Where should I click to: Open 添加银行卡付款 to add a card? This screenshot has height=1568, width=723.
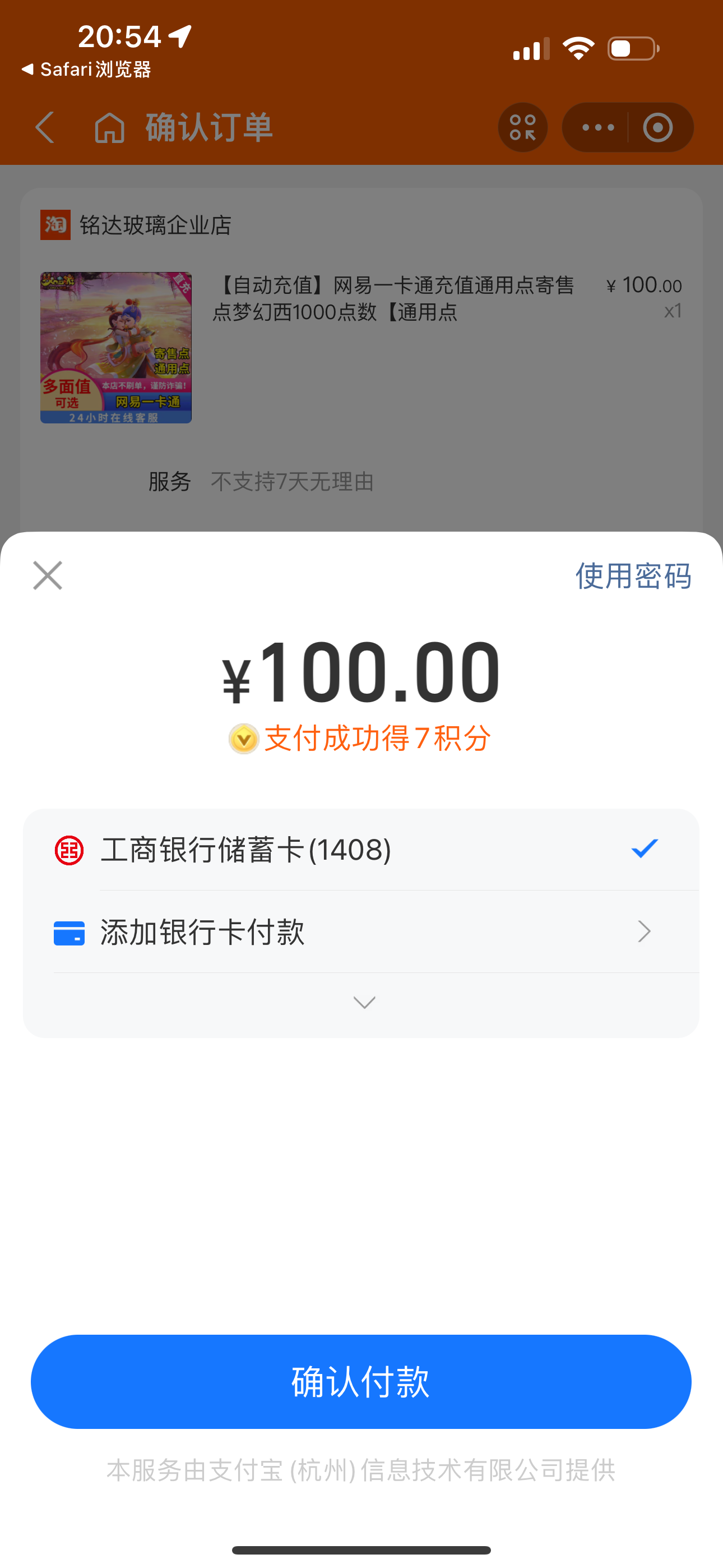coord(361,932)
